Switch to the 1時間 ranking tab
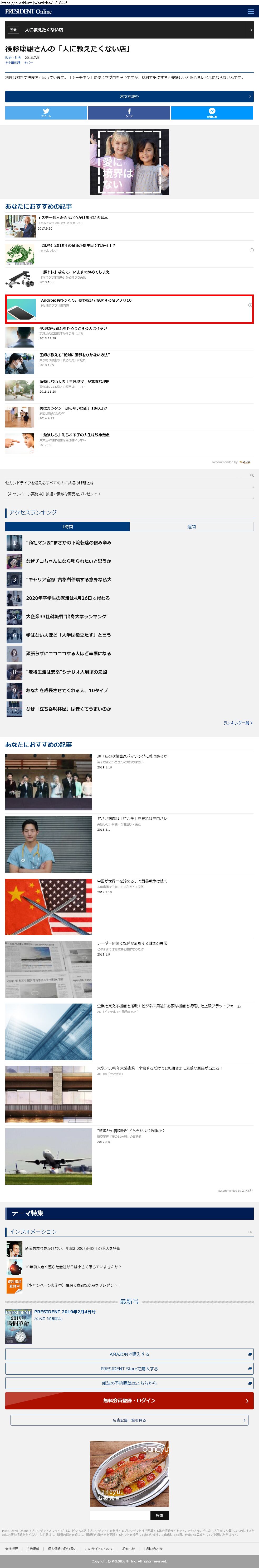Screen dimensions: 259x1568 click(x=67, y=526)
